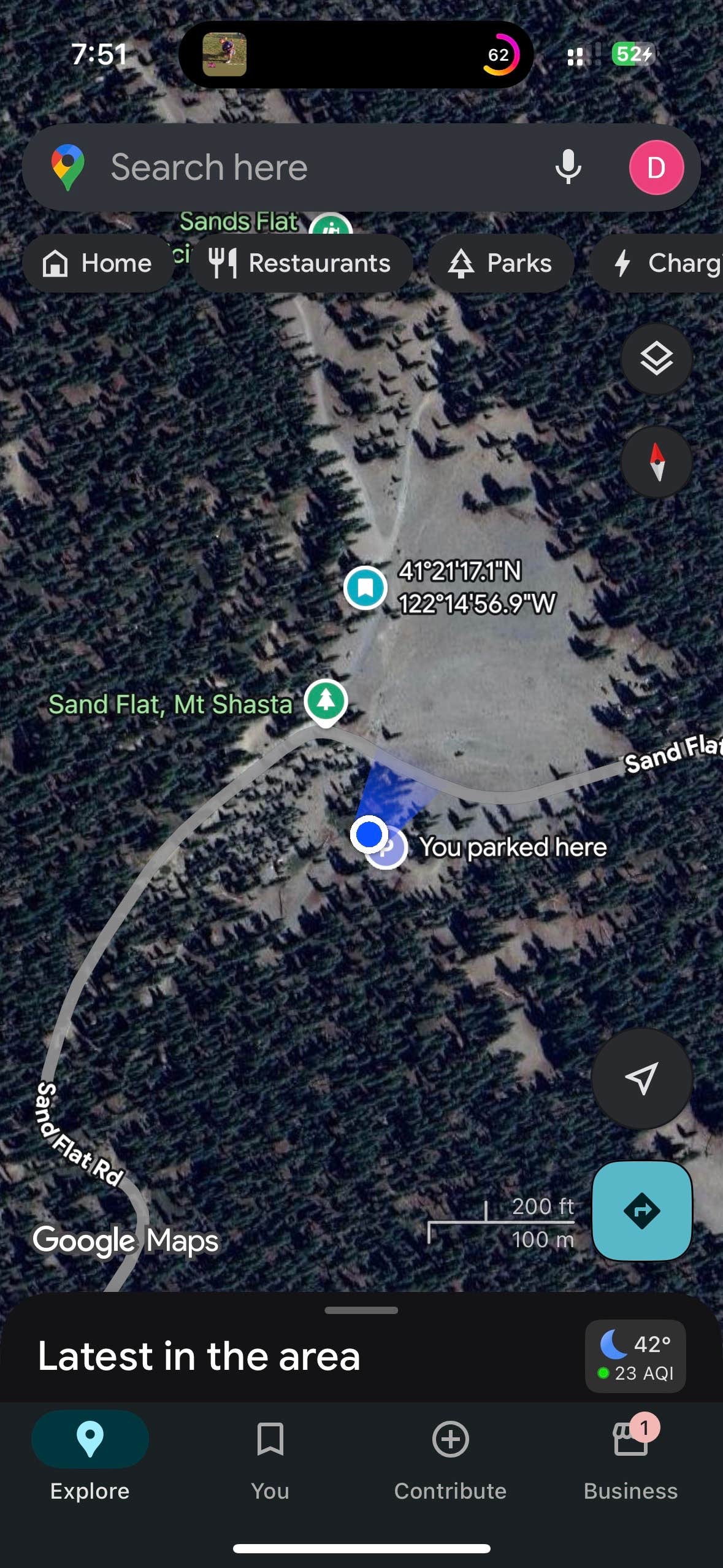Image resolution: width=723 pixels, height=1568 pixels.
Task: Open the map layers selector
Action: [656, 358]
